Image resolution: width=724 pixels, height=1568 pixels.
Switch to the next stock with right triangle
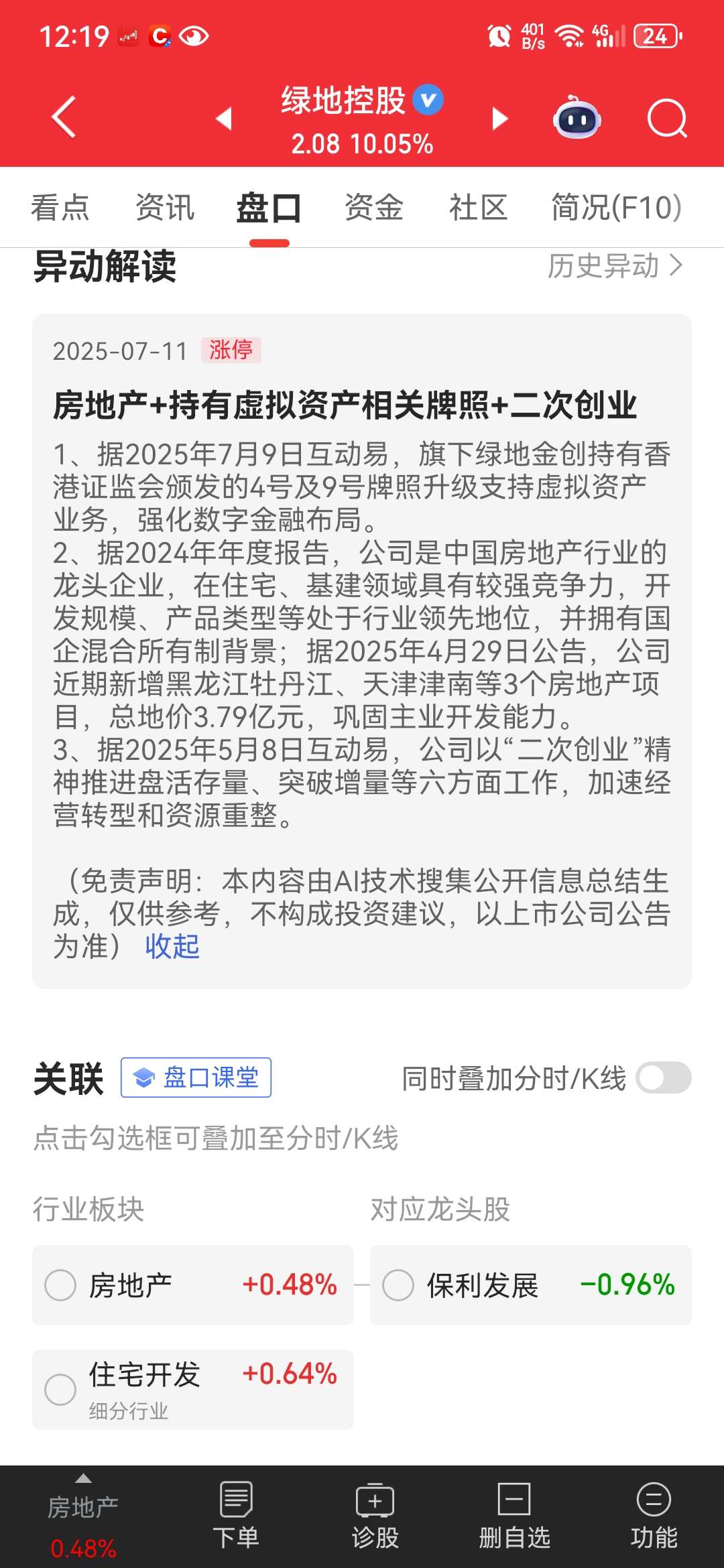click(499, 118)
